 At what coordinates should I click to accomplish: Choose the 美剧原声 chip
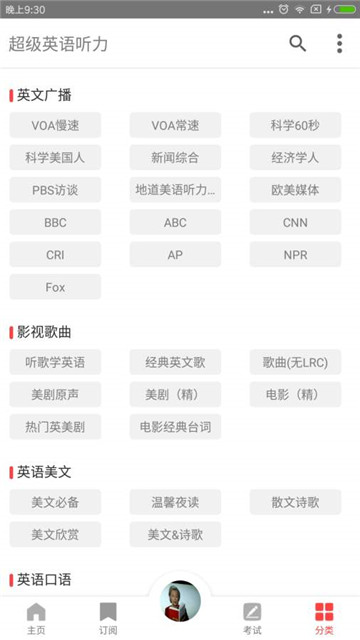[55, 394]
